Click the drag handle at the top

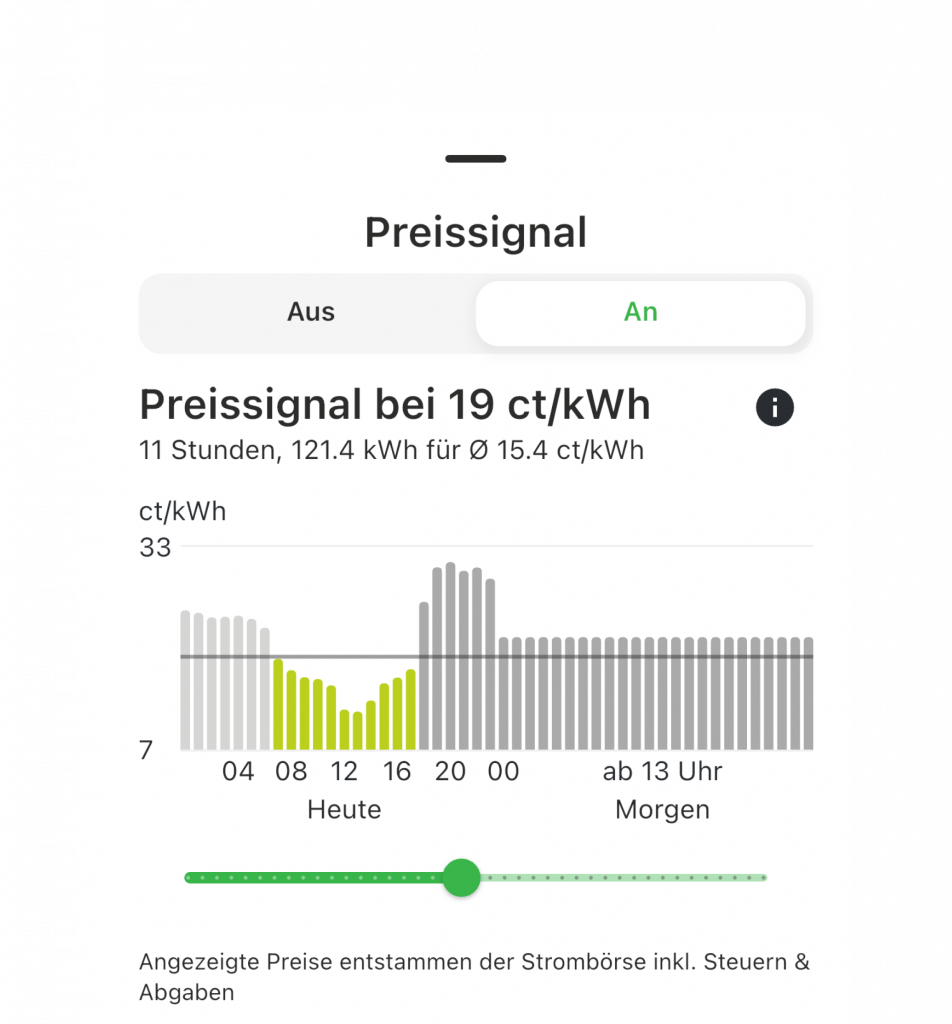pos(476,158)
